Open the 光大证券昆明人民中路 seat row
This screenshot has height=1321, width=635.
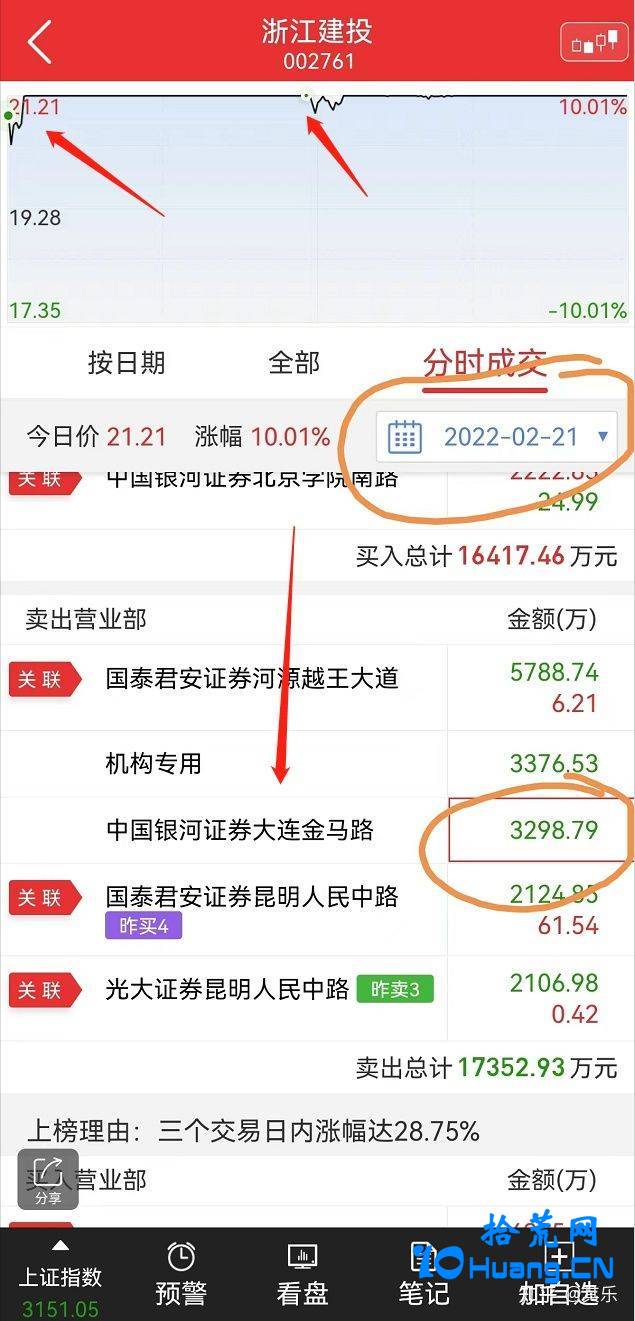pos(317,997)
